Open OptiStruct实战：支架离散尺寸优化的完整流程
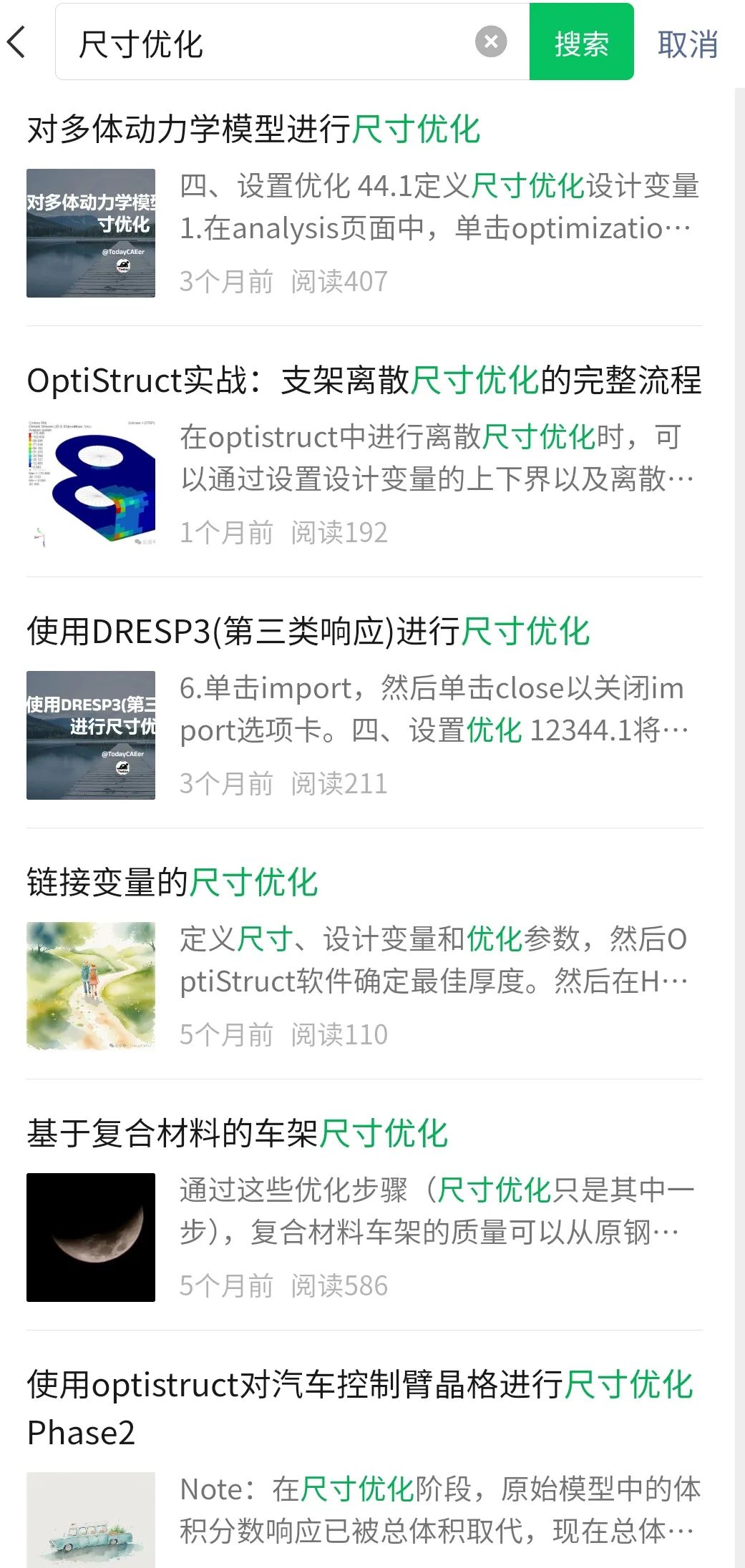This screenshot has width=745, height=1568. pyautogui.click(x=364, y=381)
